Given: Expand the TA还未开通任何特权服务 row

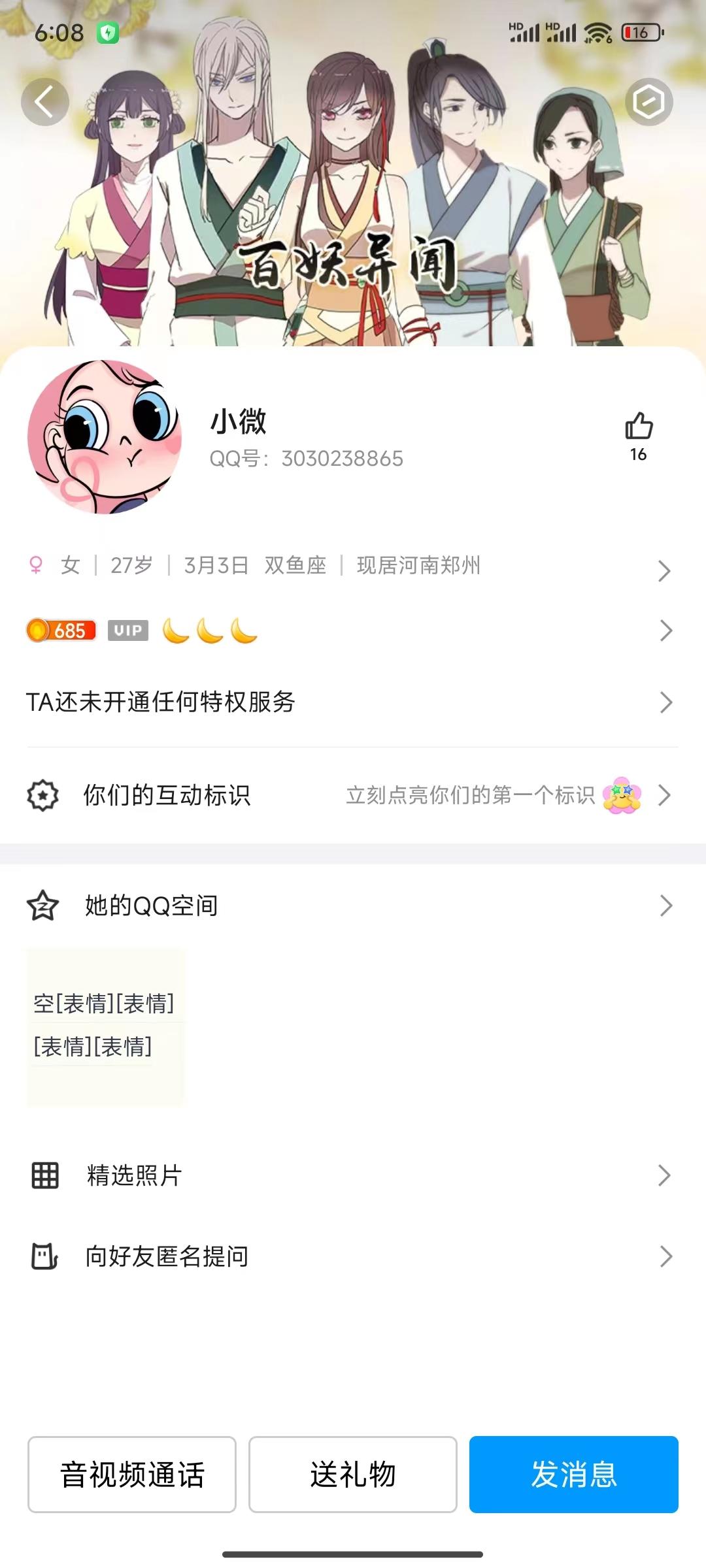Looking at the screenshot, I should click(x=666, y=704).
